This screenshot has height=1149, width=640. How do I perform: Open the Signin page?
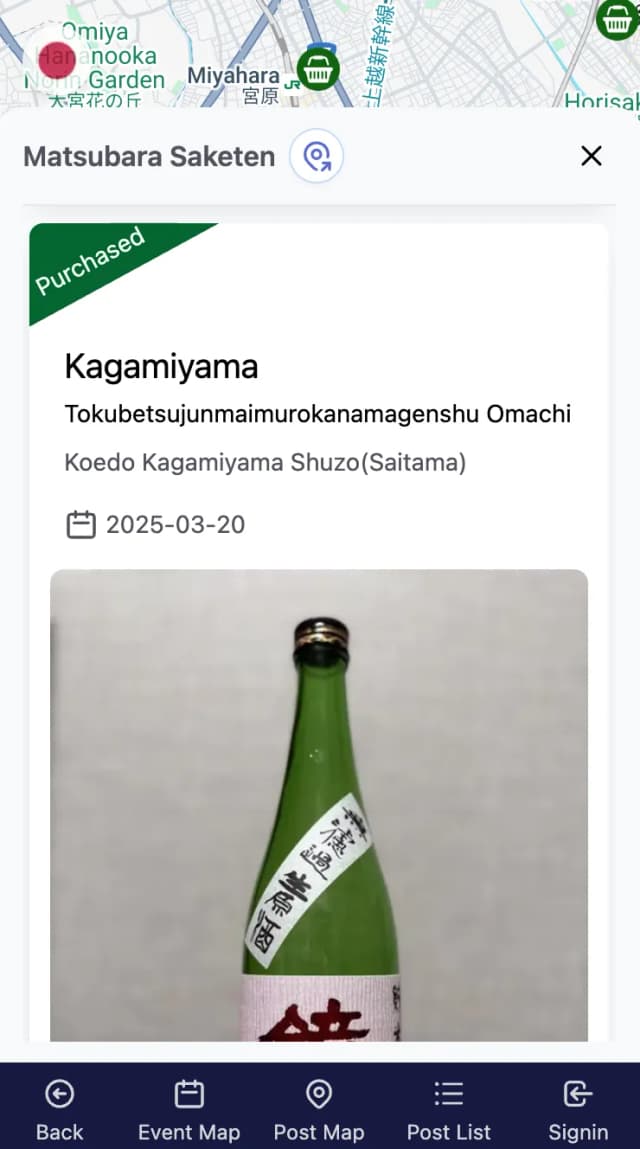[578, 1109]
